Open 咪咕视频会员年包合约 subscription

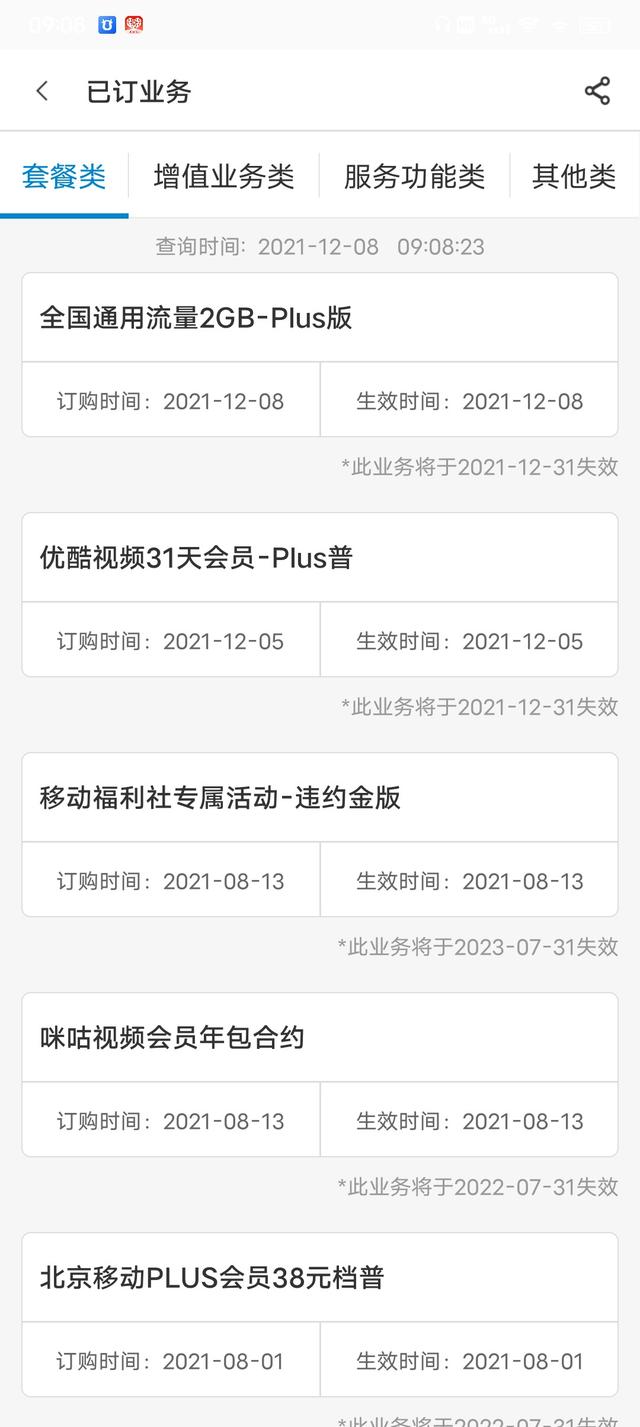point(320,1038)
